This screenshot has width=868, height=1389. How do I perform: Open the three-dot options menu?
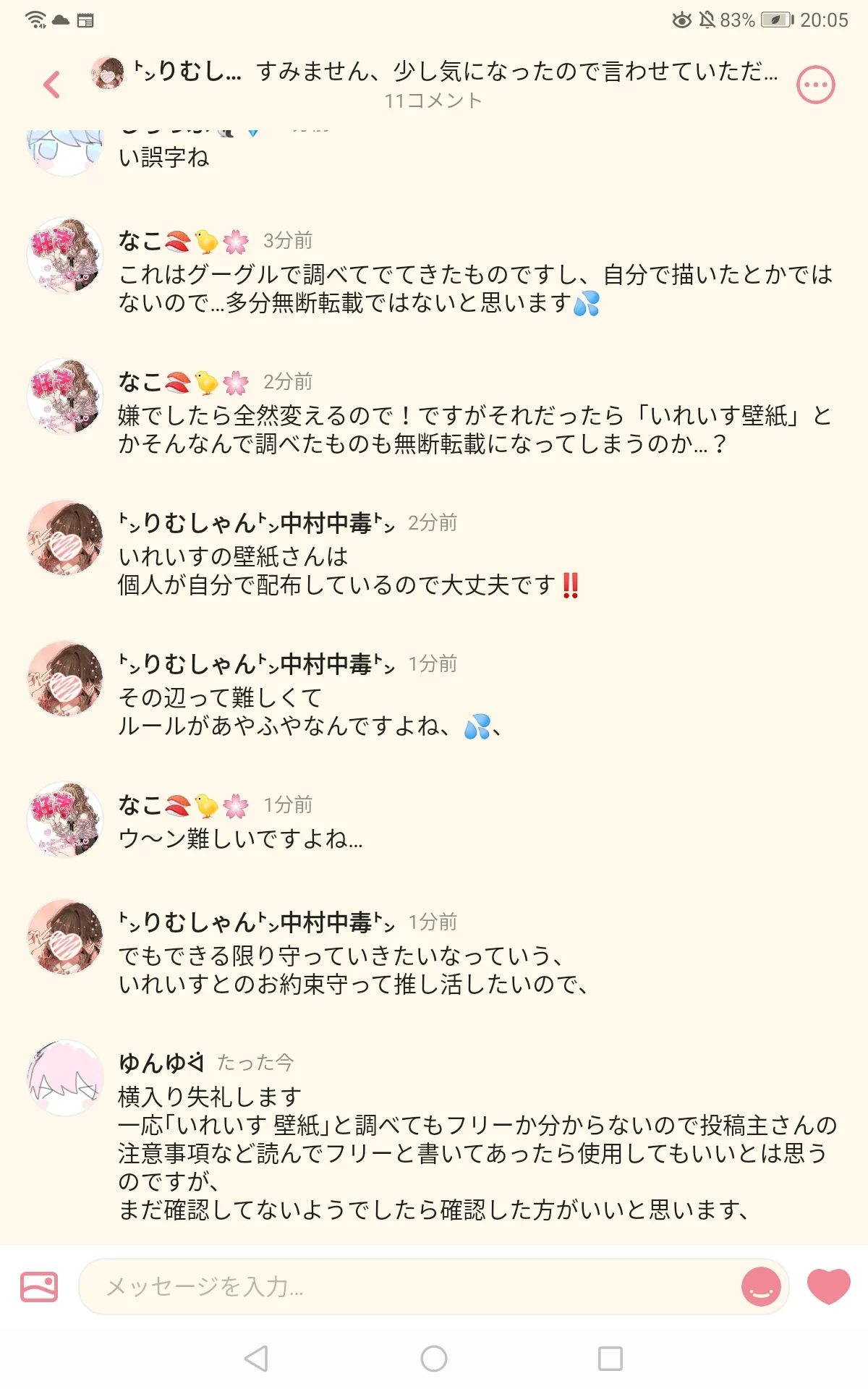pyautogui.click(x=815, y=85)
